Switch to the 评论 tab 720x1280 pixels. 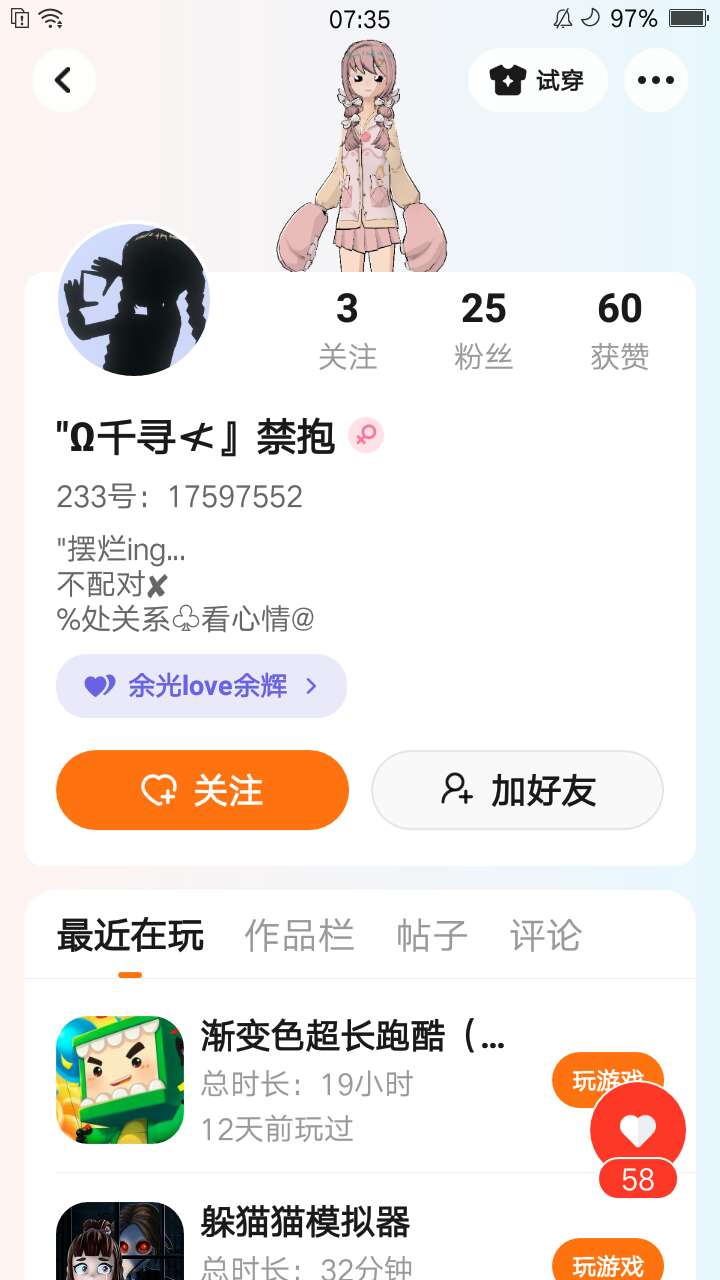pyautogui.click(x=545, y=936)
